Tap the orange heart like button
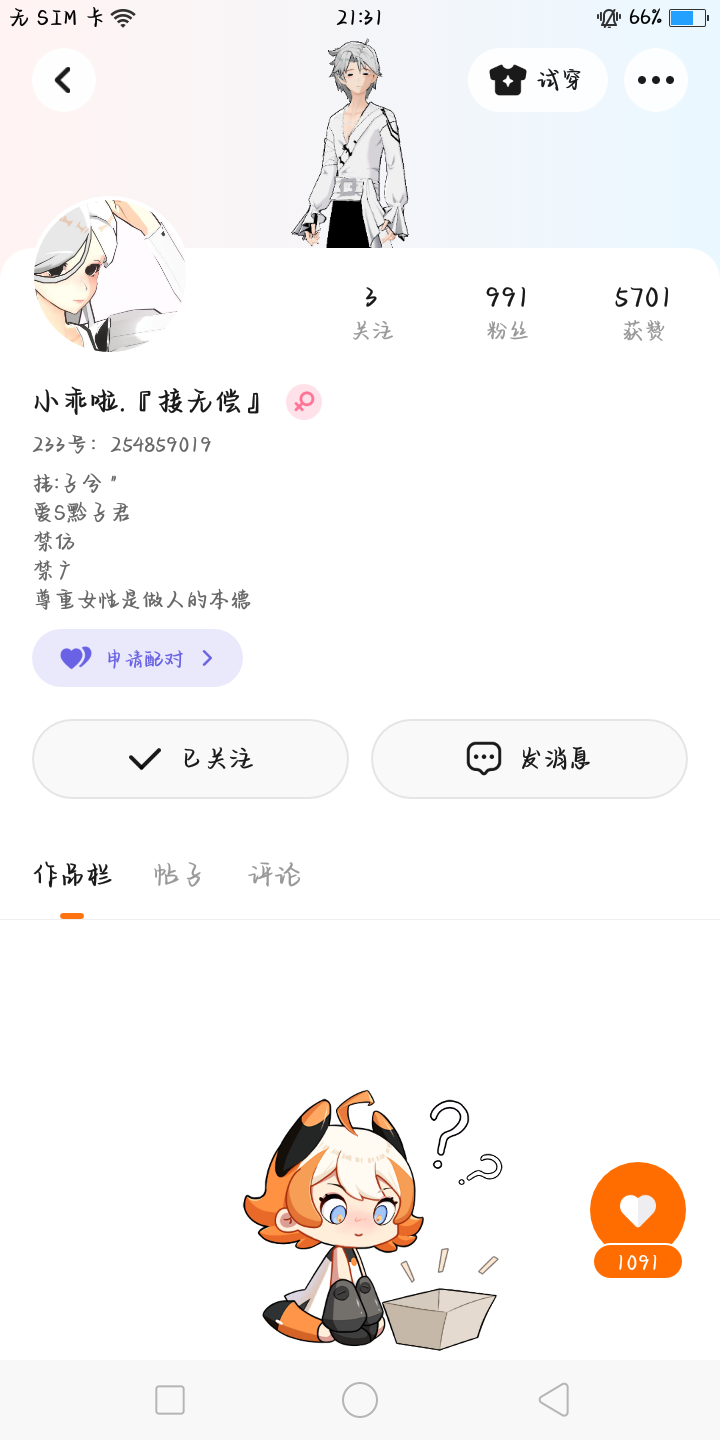The image size is (720, 1440). click(638, 1210)
